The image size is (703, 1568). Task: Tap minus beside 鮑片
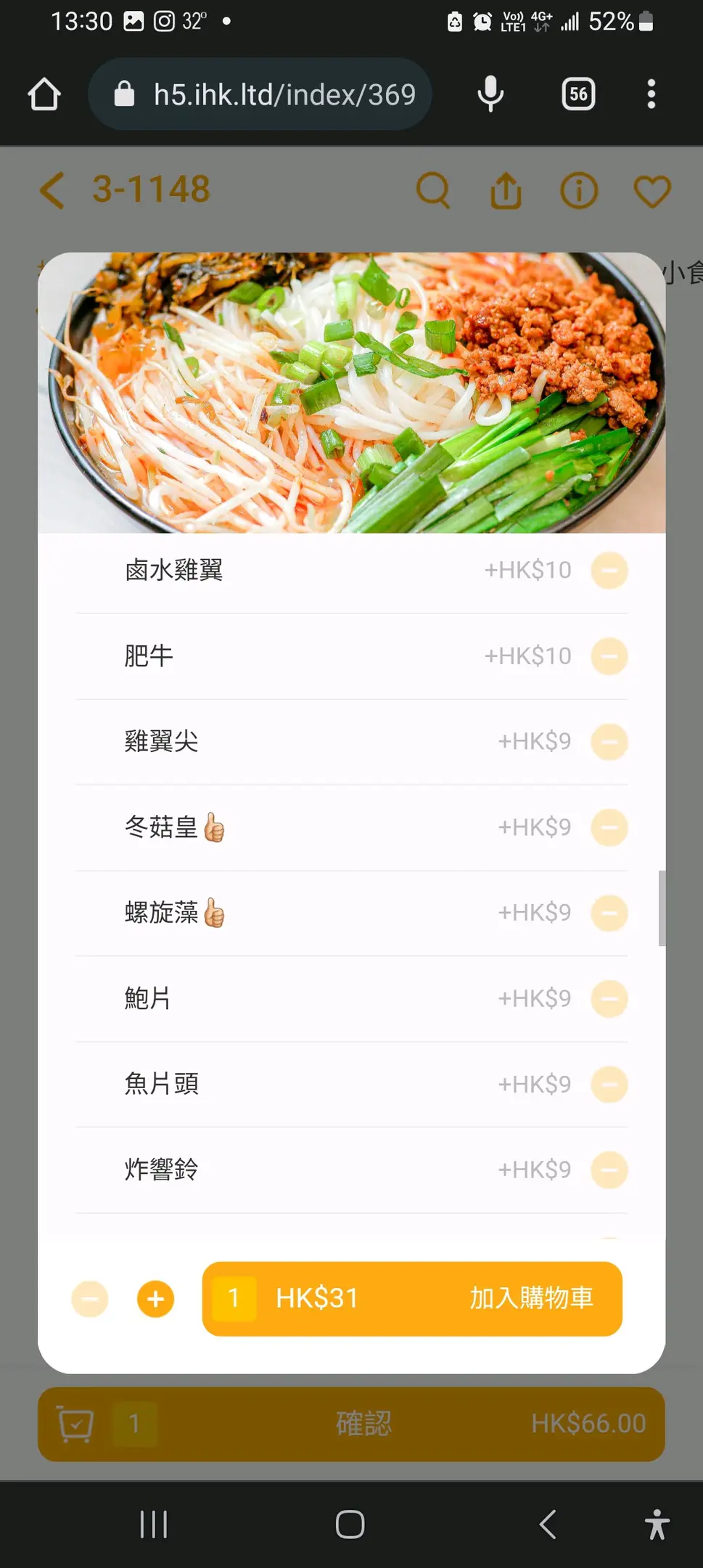click(609, 999)
